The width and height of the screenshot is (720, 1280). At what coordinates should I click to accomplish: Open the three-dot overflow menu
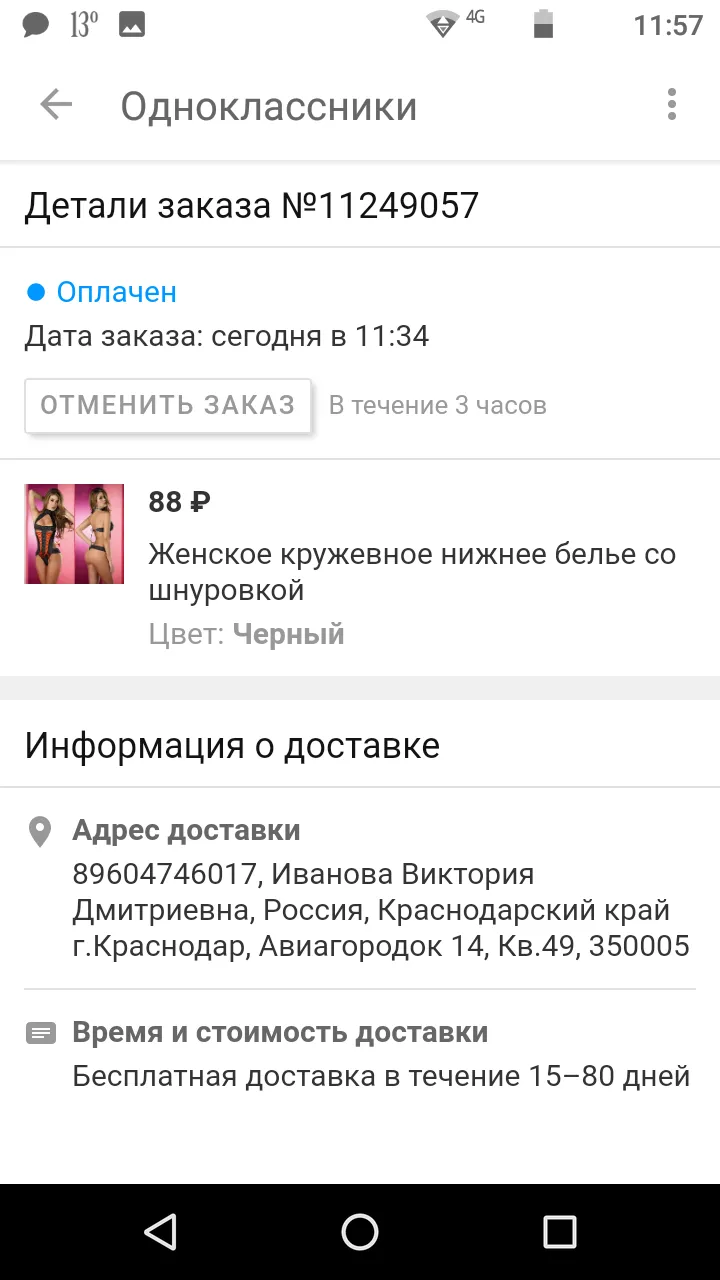(x=671, y=105)
